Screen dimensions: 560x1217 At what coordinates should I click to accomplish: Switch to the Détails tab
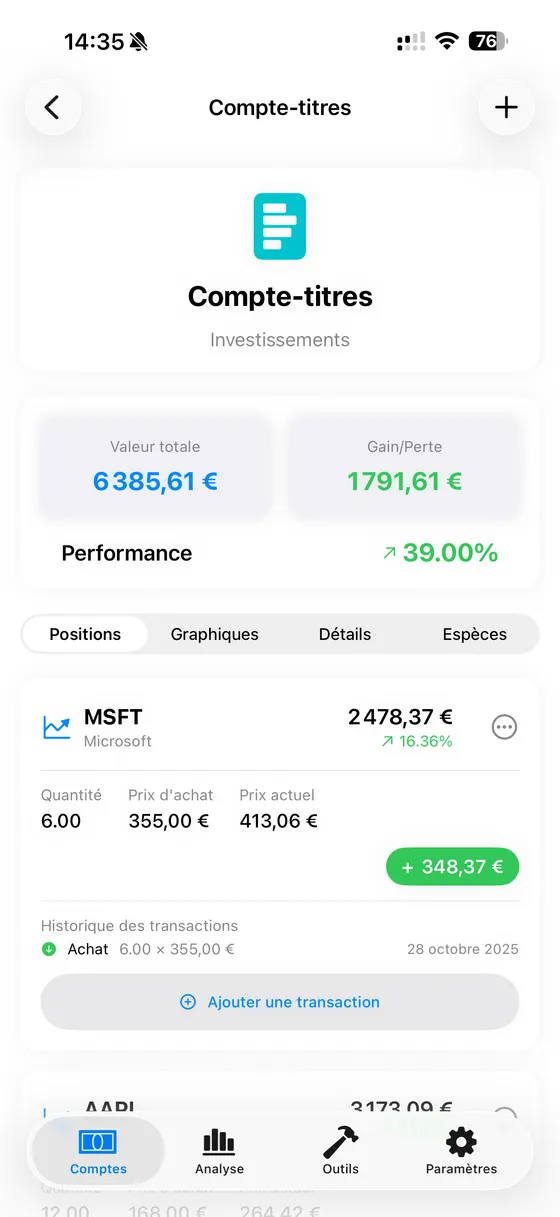(x=345, y=634)
